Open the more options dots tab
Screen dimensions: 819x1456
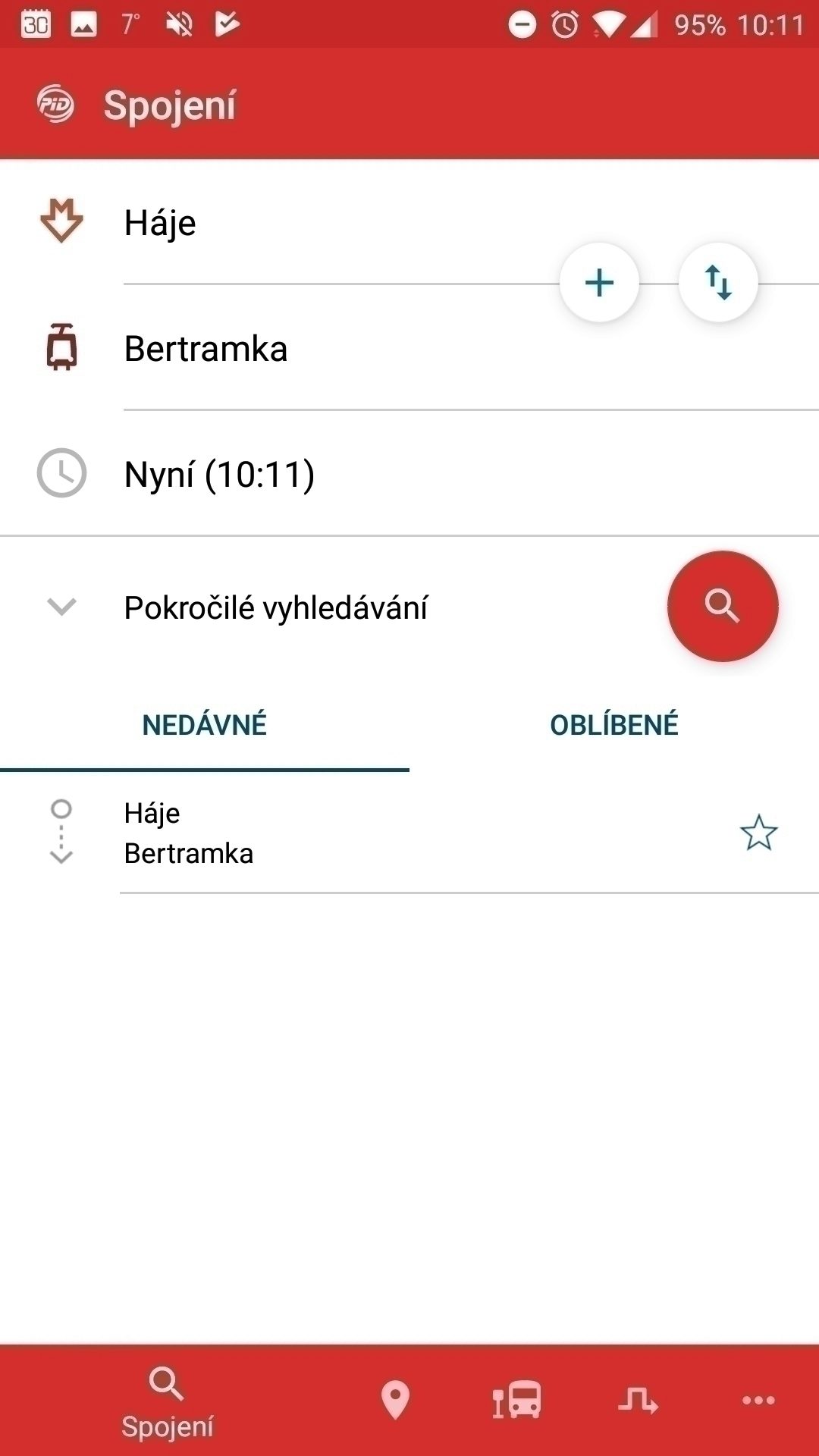point(758,1400)
